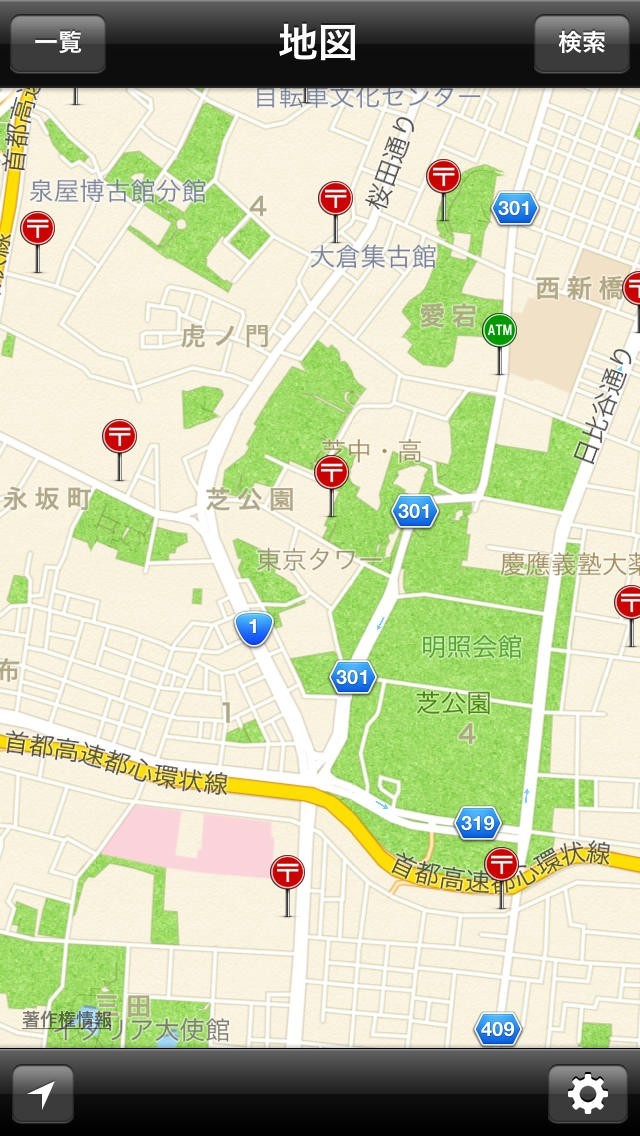Open the 一覧 list view

tap(58, 43)
